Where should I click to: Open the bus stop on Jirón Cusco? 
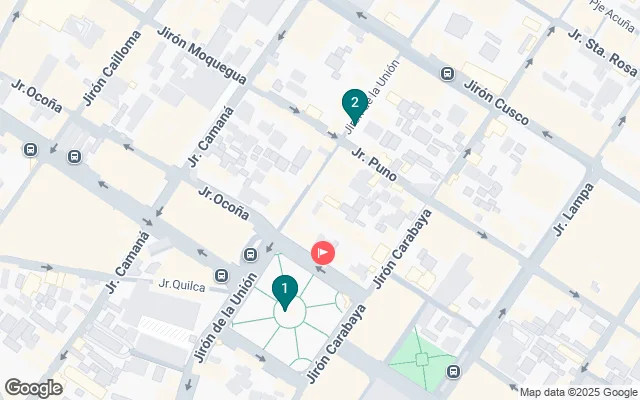point(448,73)
